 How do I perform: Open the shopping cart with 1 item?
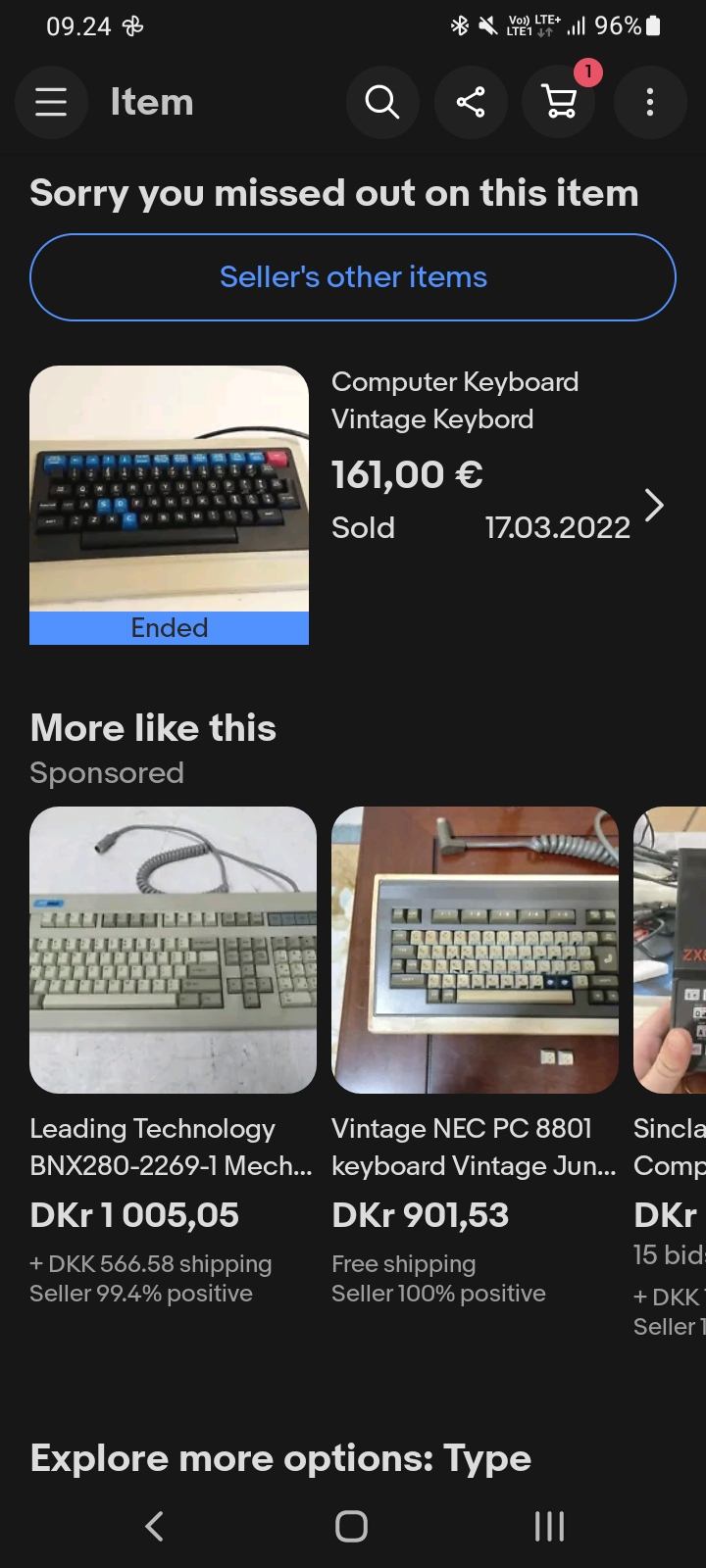559,102
